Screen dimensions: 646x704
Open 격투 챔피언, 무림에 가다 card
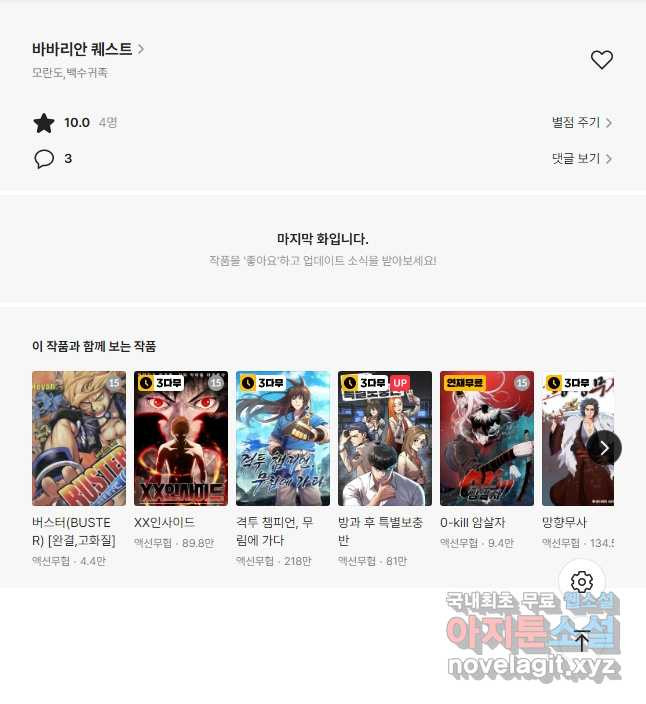(283, 439)
